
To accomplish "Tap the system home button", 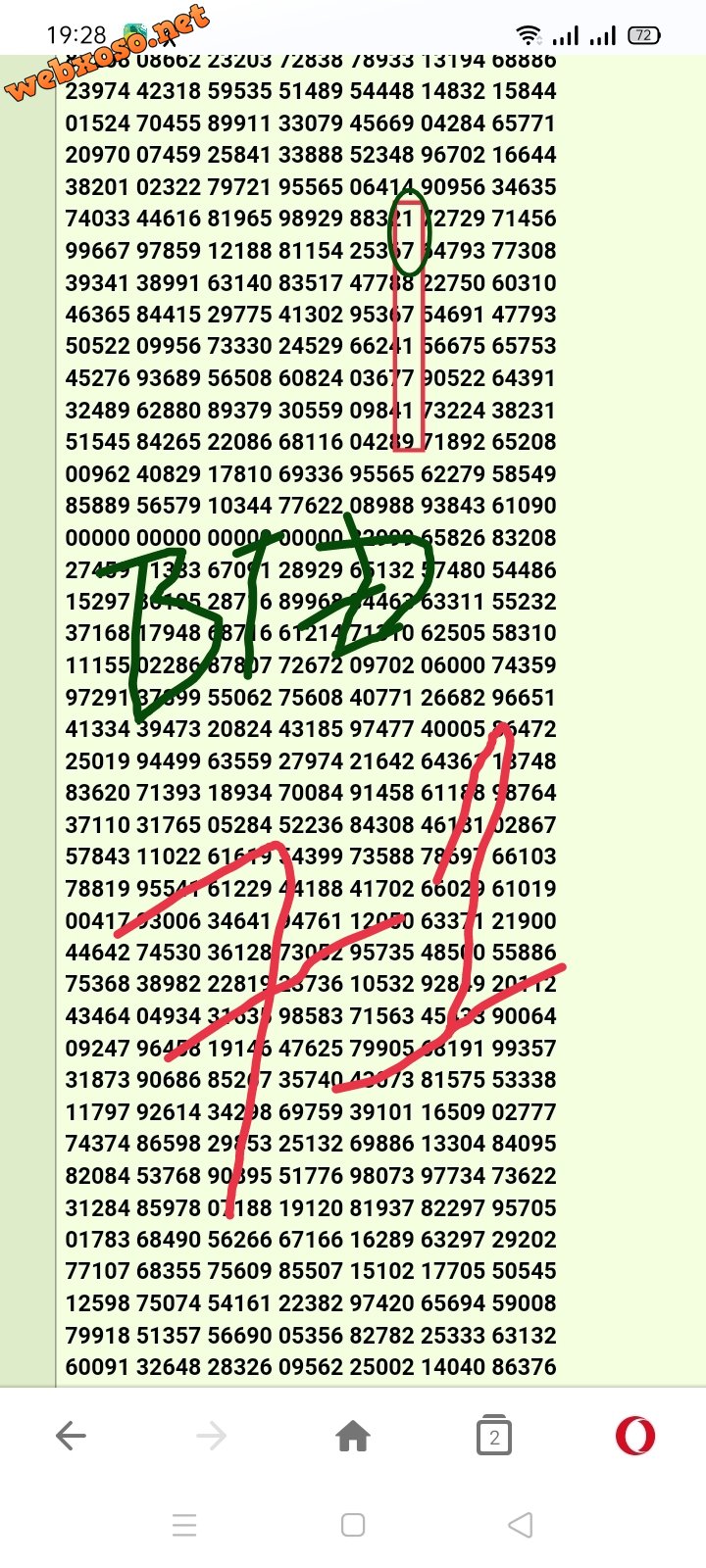I will coord(353,1525).
